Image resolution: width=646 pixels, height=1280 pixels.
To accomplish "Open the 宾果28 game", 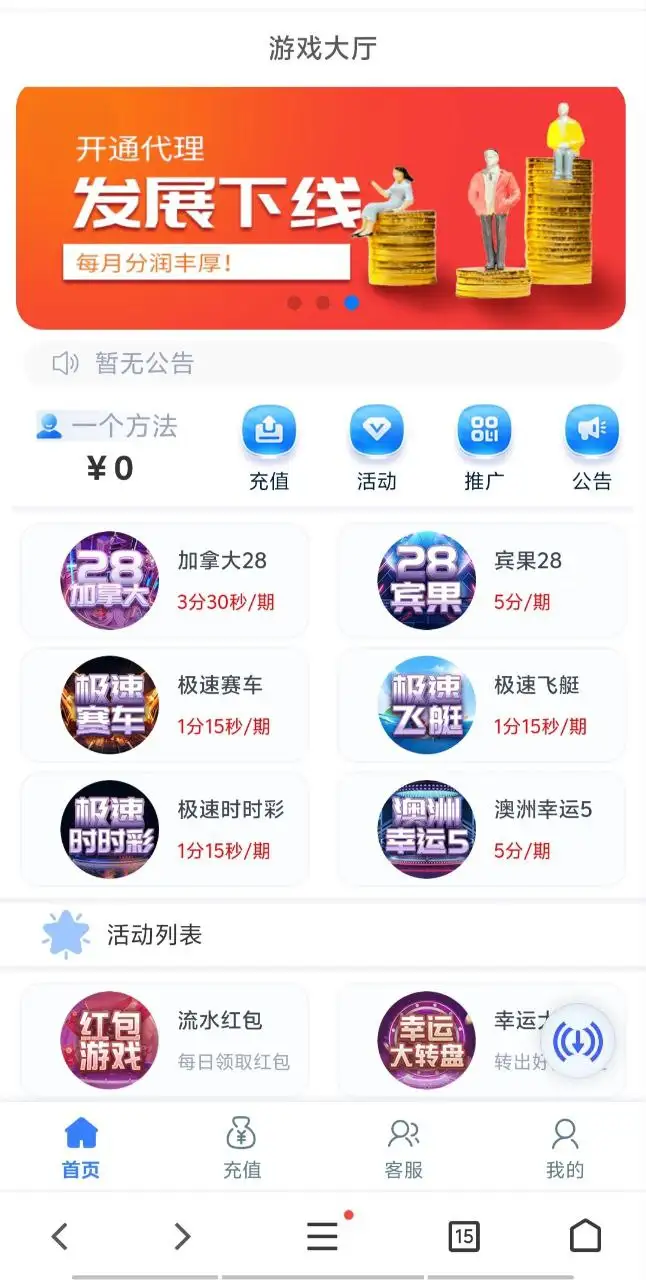I will [482, 580].
